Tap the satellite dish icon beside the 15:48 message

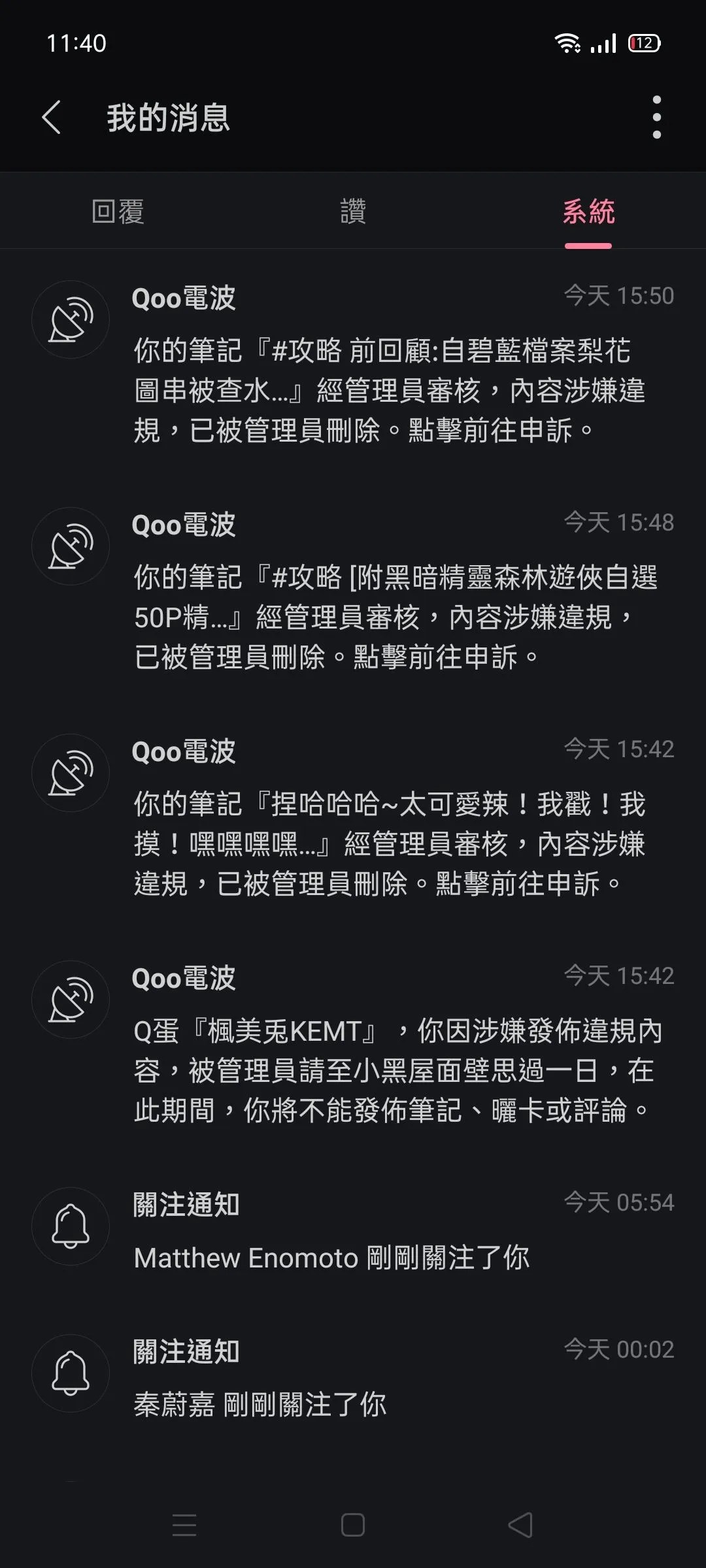71,547
